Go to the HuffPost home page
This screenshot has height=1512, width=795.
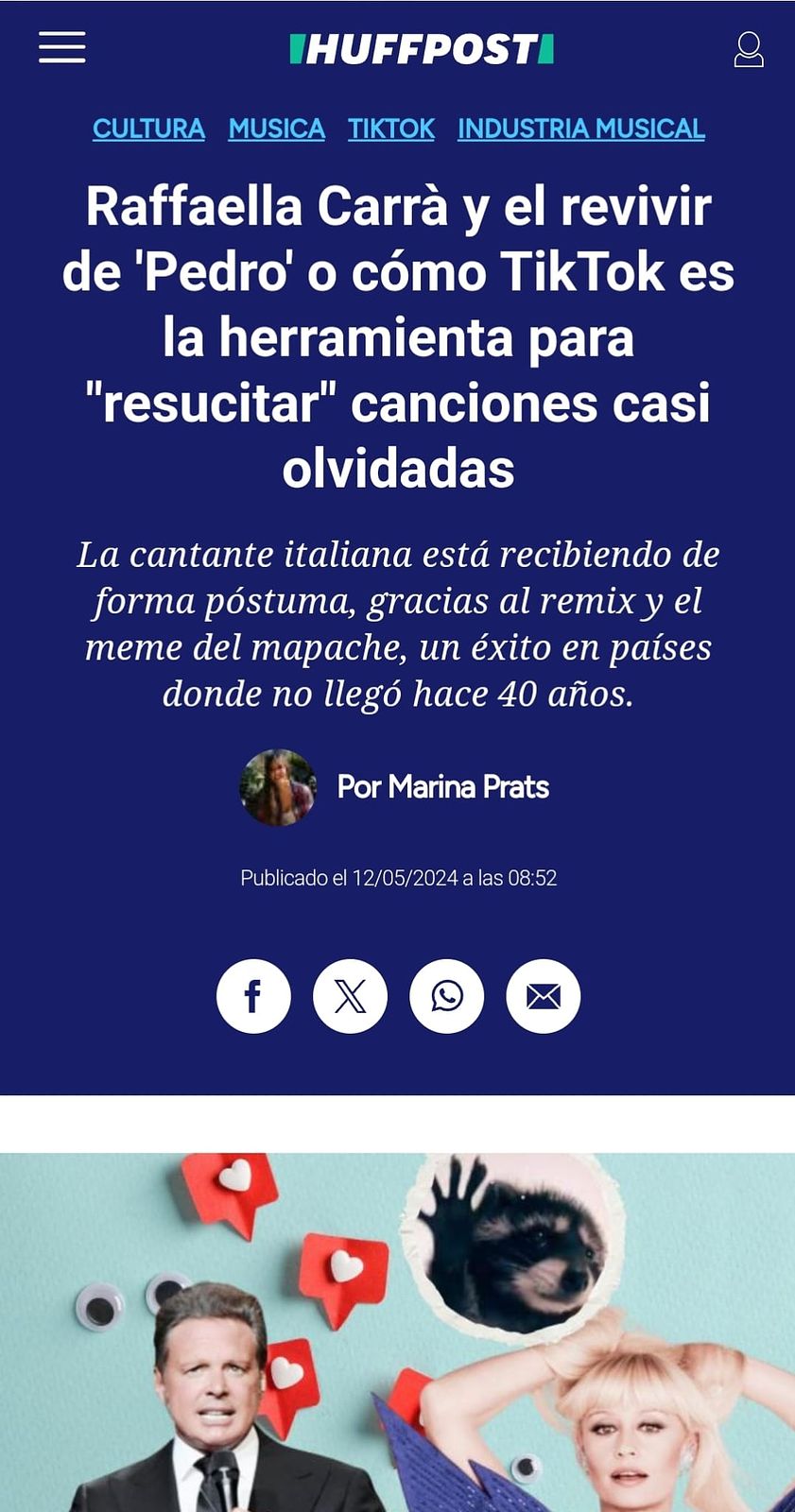click(422, 49)
